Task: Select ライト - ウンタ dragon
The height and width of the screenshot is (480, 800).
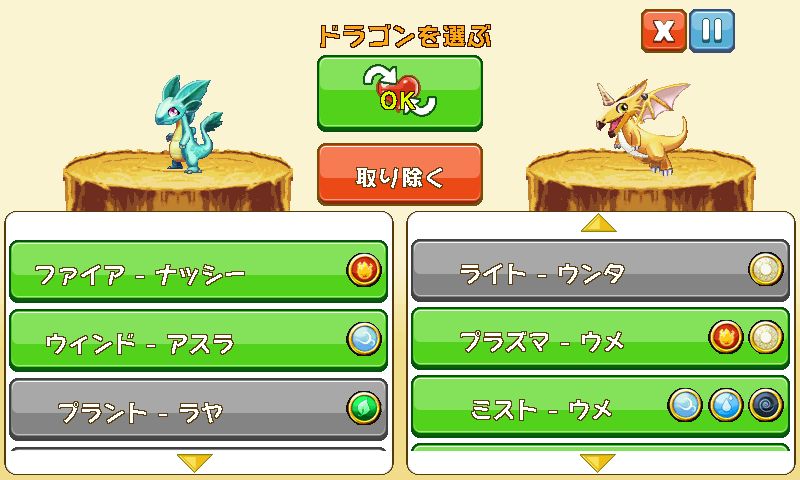Action: coord(598,270)
